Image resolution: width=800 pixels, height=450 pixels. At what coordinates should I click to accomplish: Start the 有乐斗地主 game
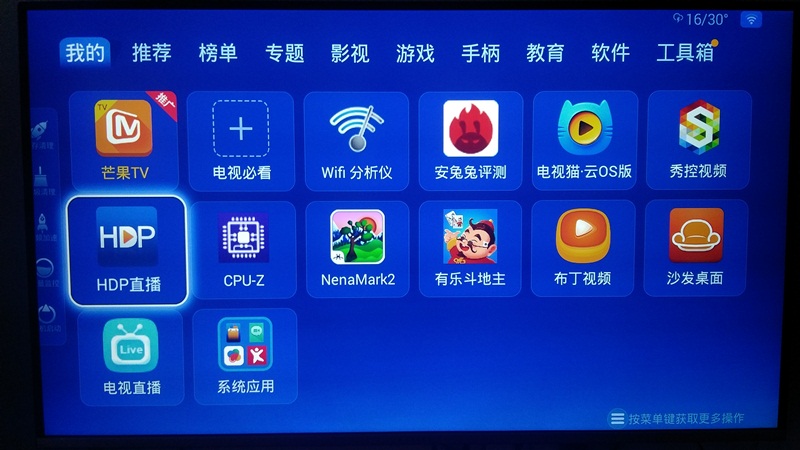(x=470, y=248)
